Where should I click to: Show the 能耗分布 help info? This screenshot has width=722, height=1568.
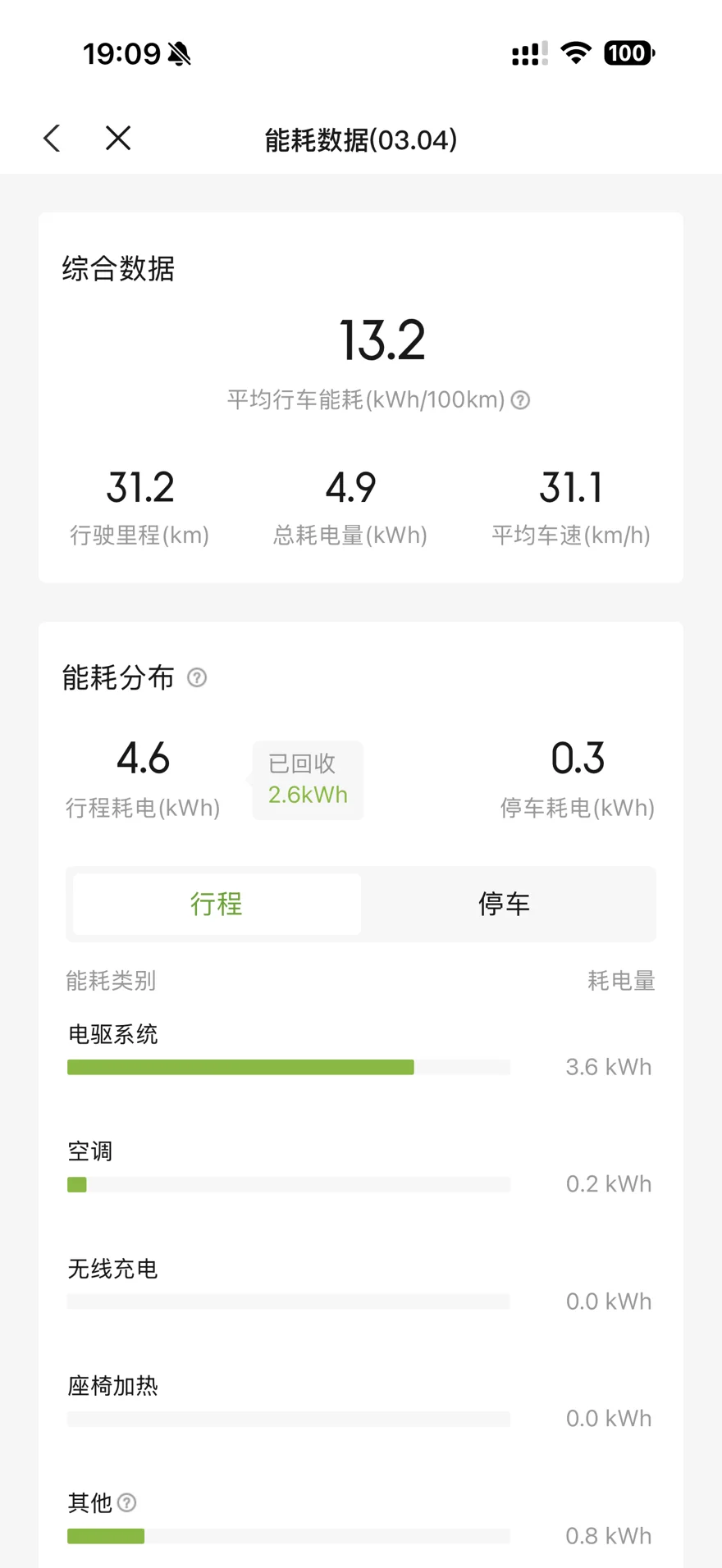point(197,677)
